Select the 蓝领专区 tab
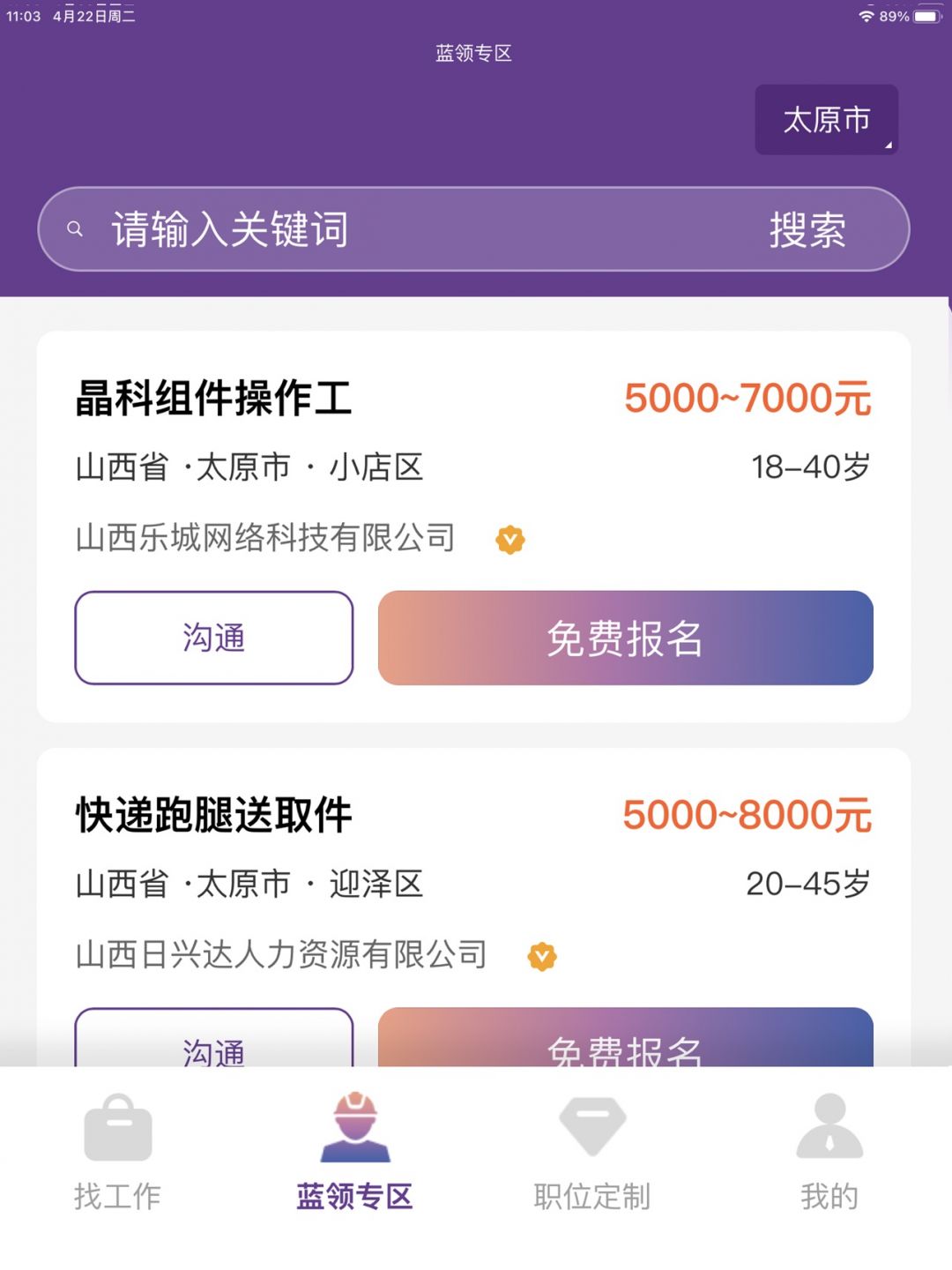Screen dimensions: 952x1270 (x=354, y=1152)
